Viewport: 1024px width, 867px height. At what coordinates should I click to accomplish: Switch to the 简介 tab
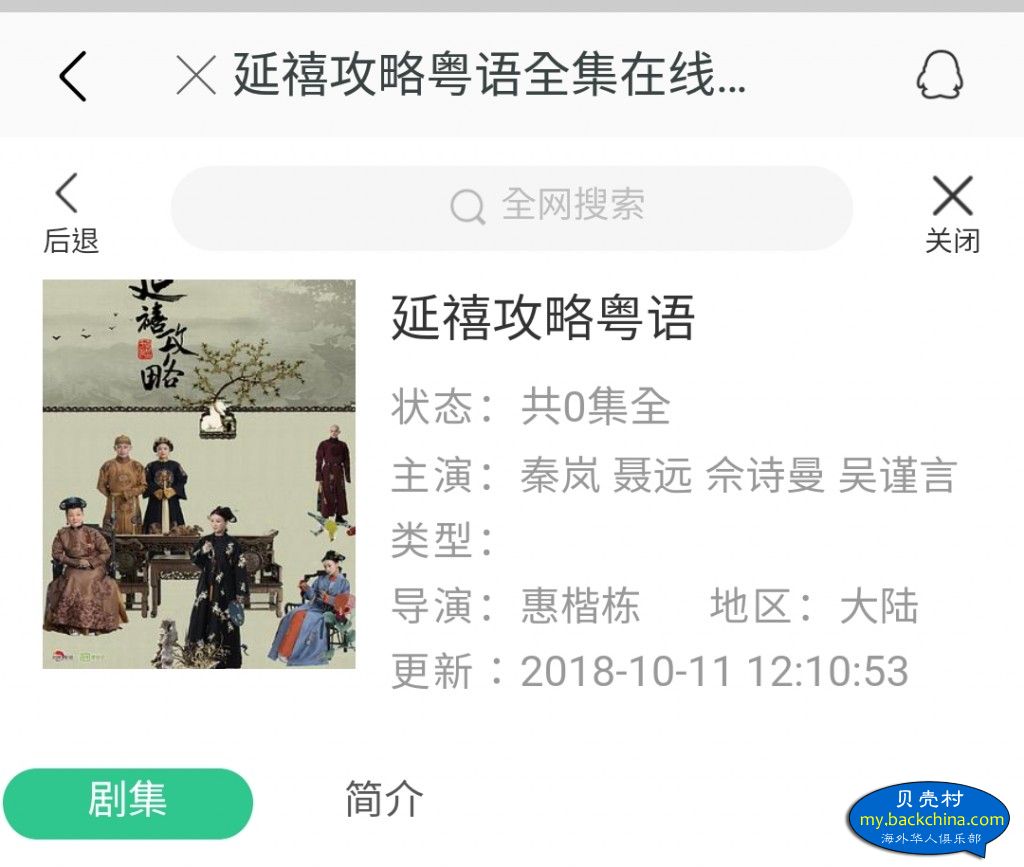pyautogui.click(x=384, y=800)
